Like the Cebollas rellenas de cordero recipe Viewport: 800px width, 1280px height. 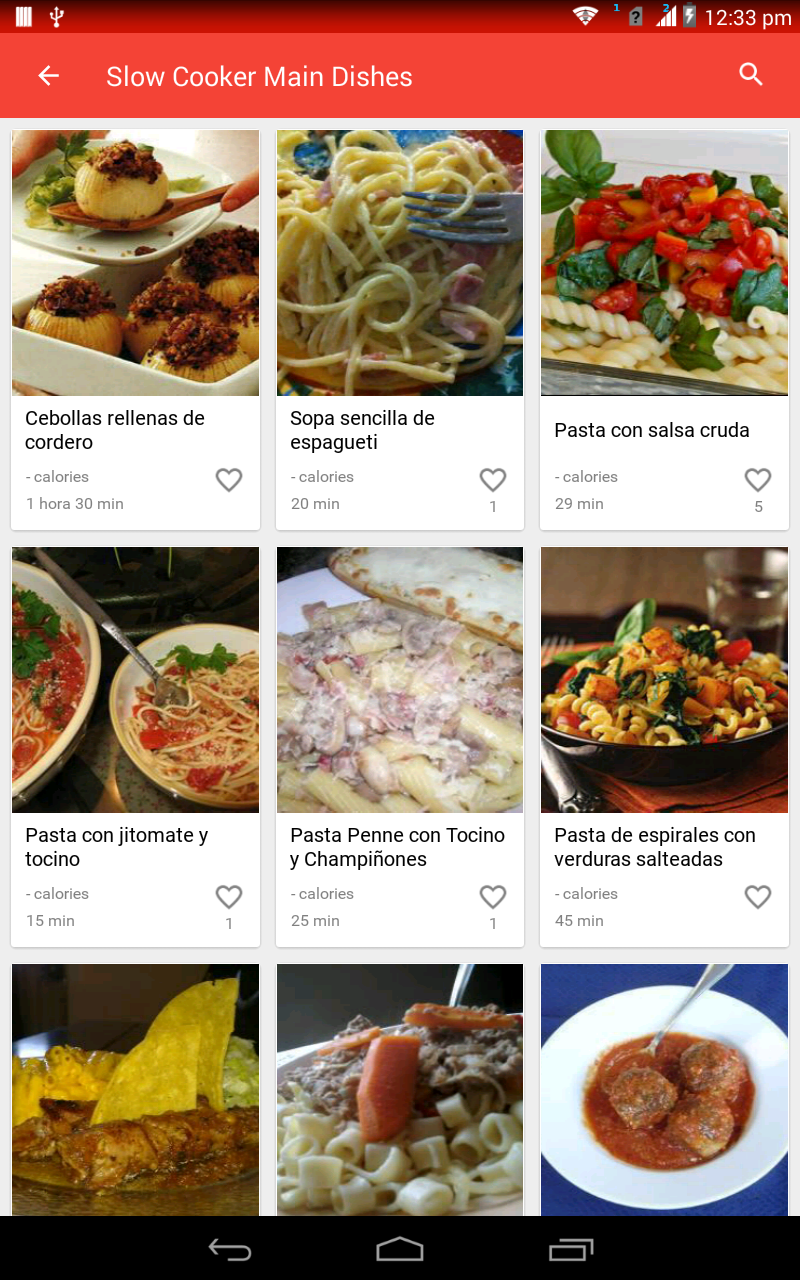click(229, 480)
